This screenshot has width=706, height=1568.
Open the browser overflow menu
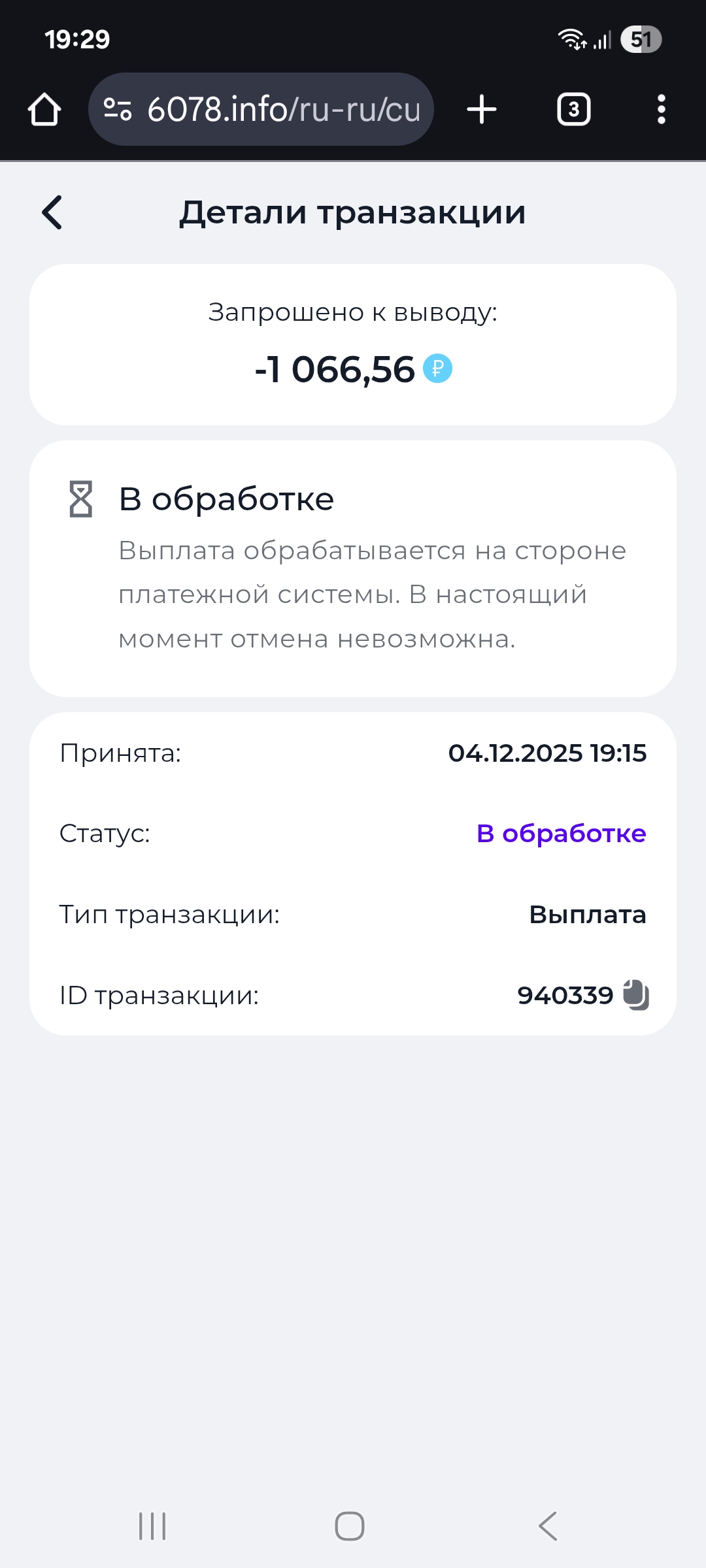[661, 109]
